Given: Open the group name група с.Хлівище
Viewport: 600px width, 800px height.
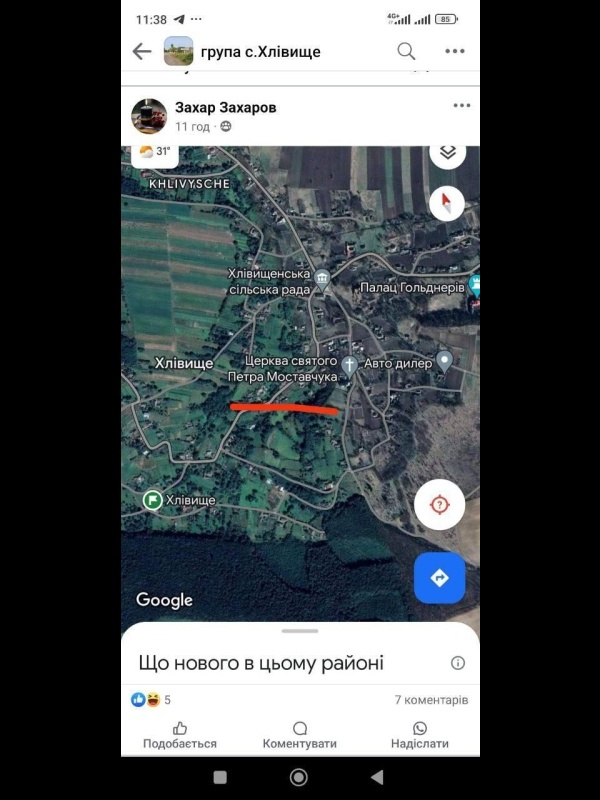Looking at the screenshot, I should pos(260,52).
